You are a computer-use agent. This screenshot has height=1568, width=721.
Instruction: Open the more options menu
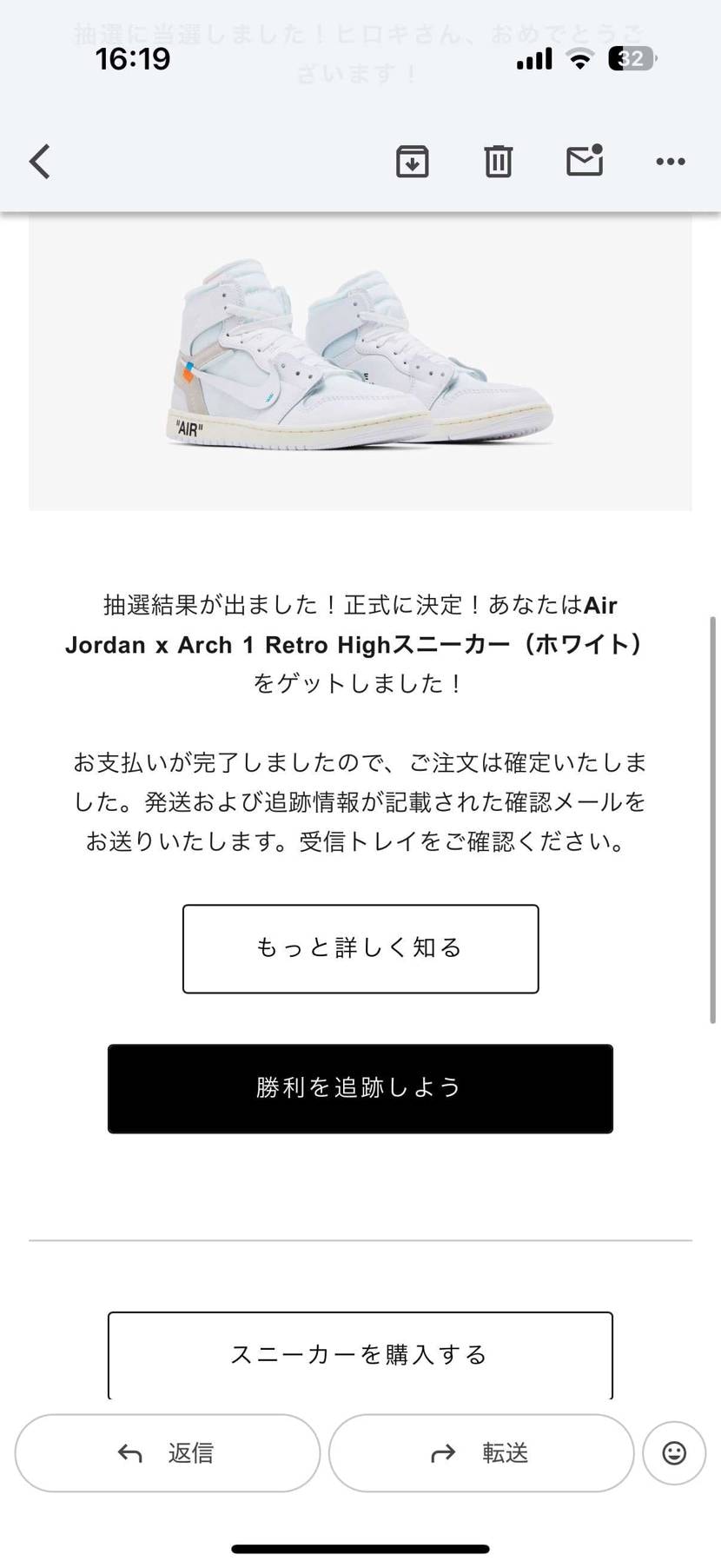670,162
